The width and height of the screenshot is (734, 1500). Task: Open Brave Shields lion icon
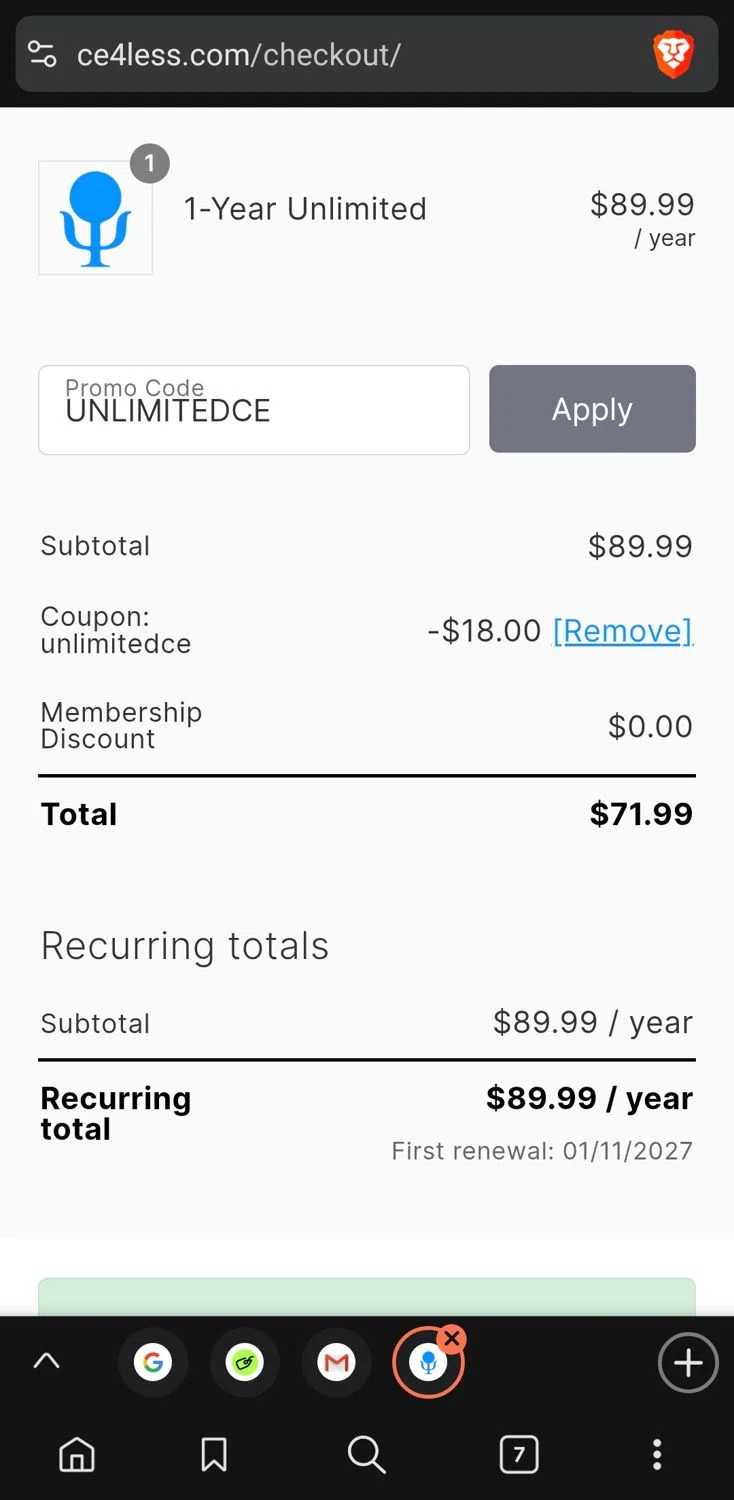(673, 54)
